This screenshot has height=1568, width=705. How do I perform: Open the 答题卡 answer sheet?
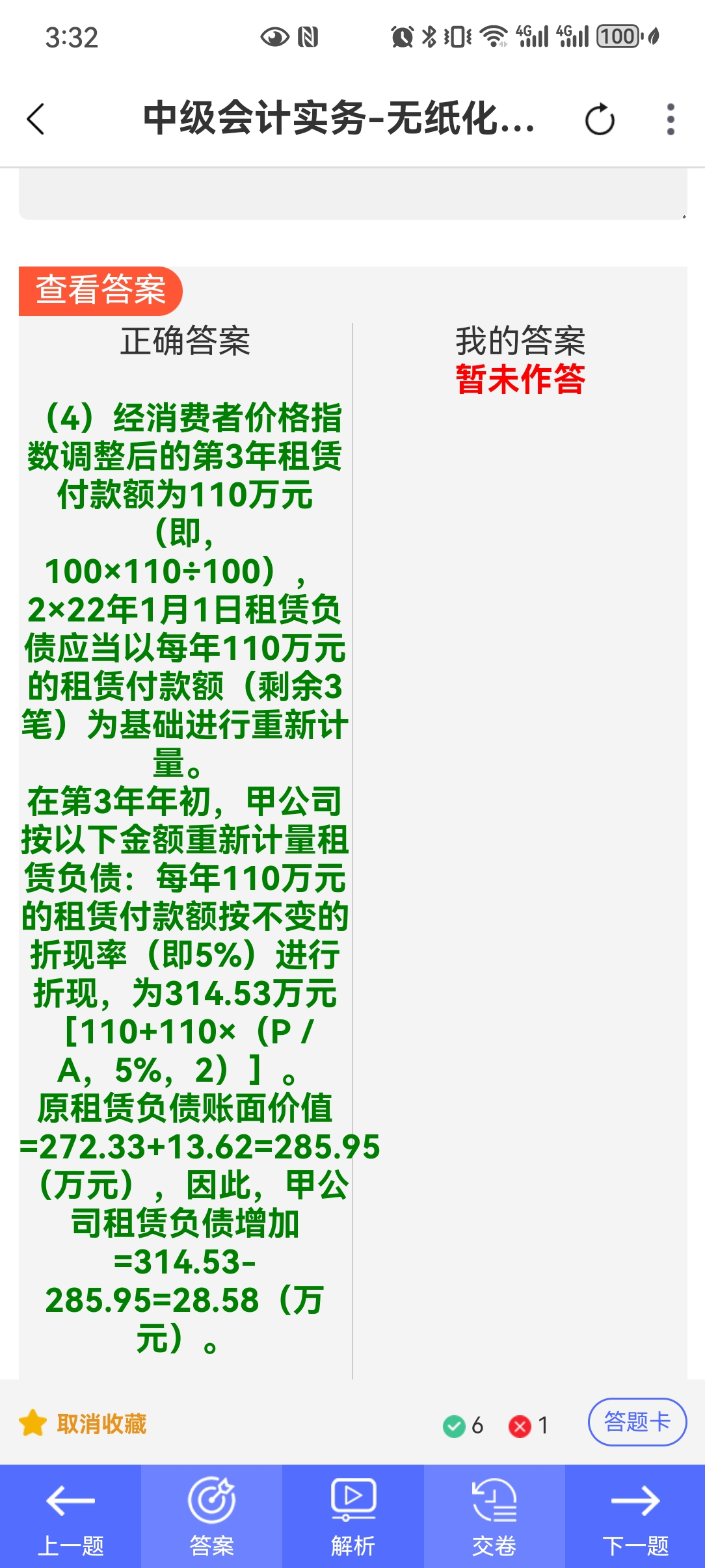coord(637,1422)
